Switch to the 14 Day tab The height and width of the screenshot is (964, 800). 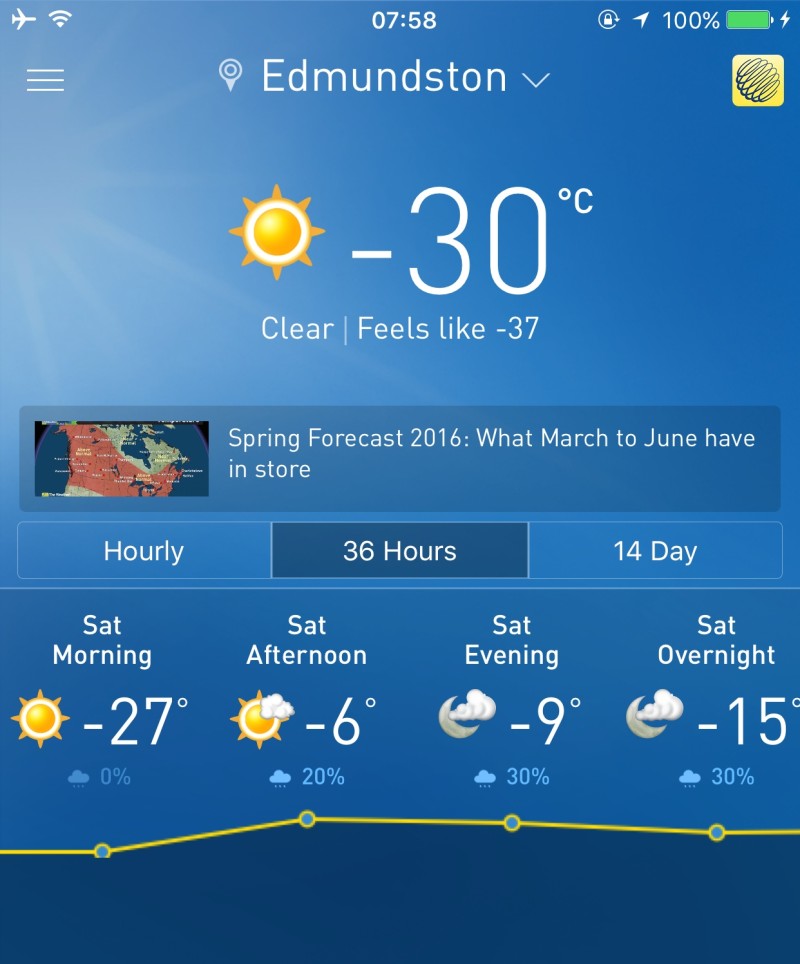655,550
